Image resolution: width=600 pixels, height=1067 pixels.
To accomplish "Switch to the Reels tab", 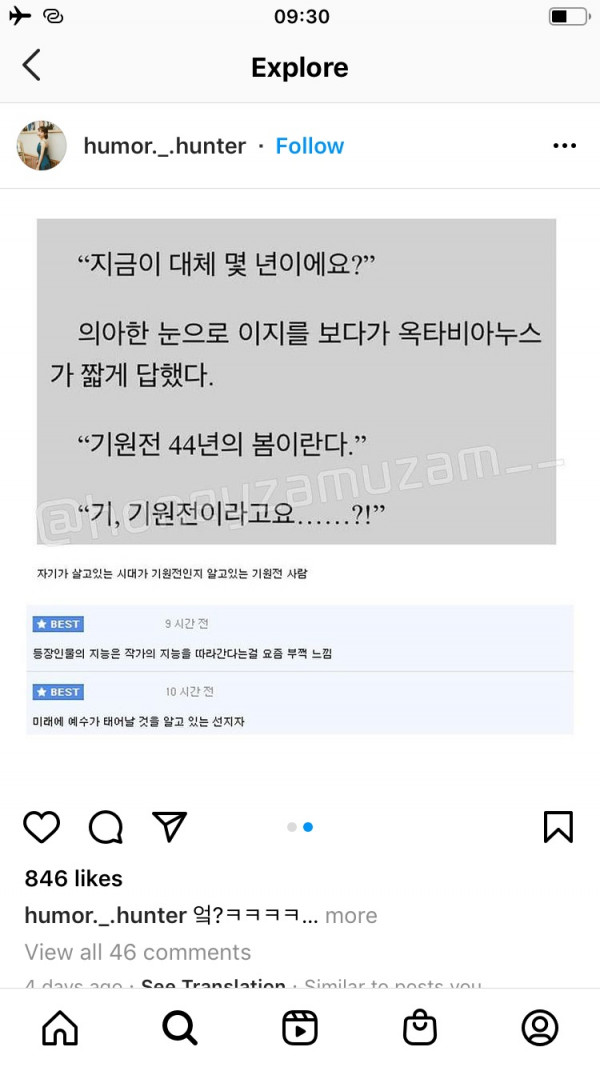I will 300,1027.
